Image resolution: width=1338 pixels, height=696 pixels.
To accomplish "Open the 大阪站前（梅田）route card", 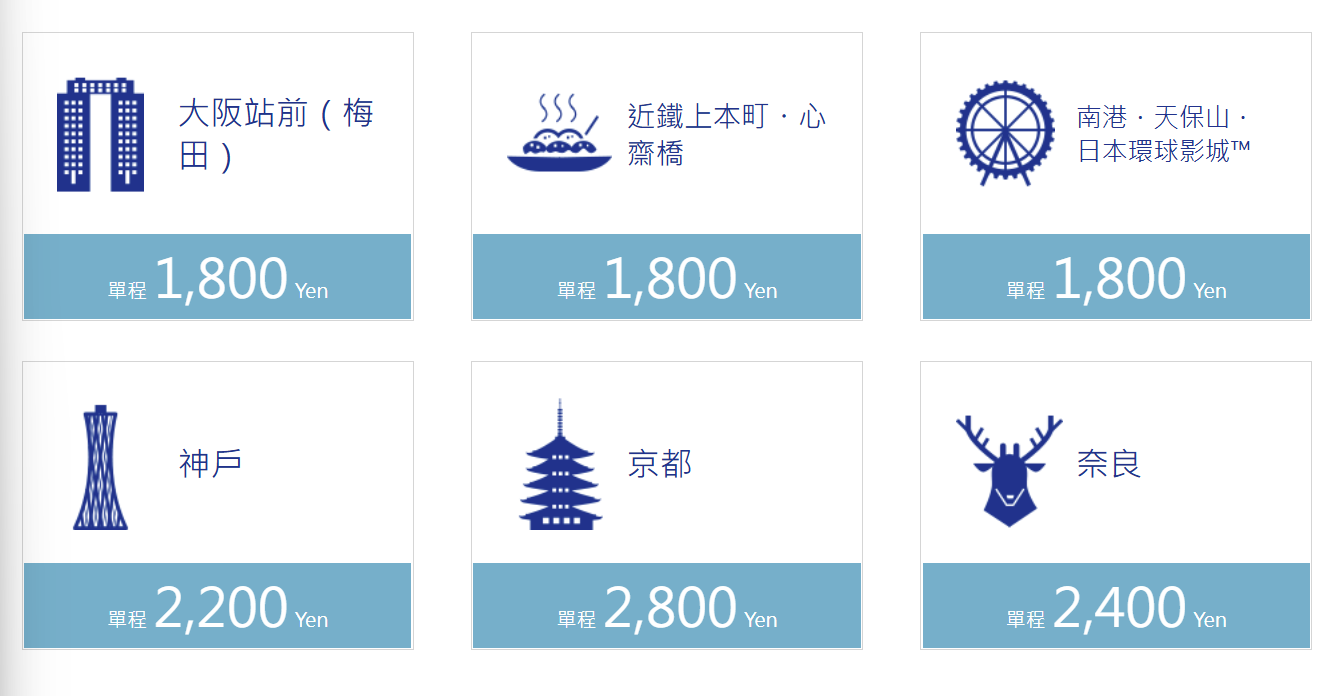I will pyautogui.click(x=217, y=176).
